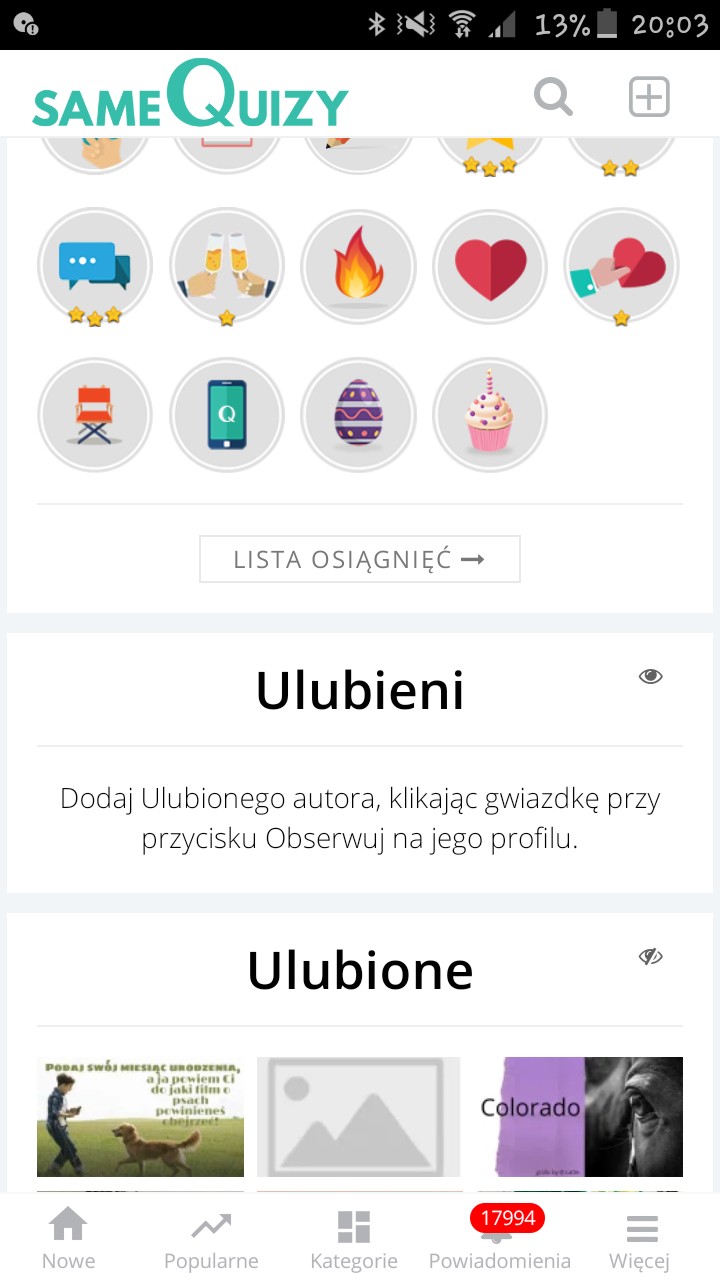Open the quiz with placeholder image
This screenshot has height=1280, width=720.
[x=359, y=1116]
